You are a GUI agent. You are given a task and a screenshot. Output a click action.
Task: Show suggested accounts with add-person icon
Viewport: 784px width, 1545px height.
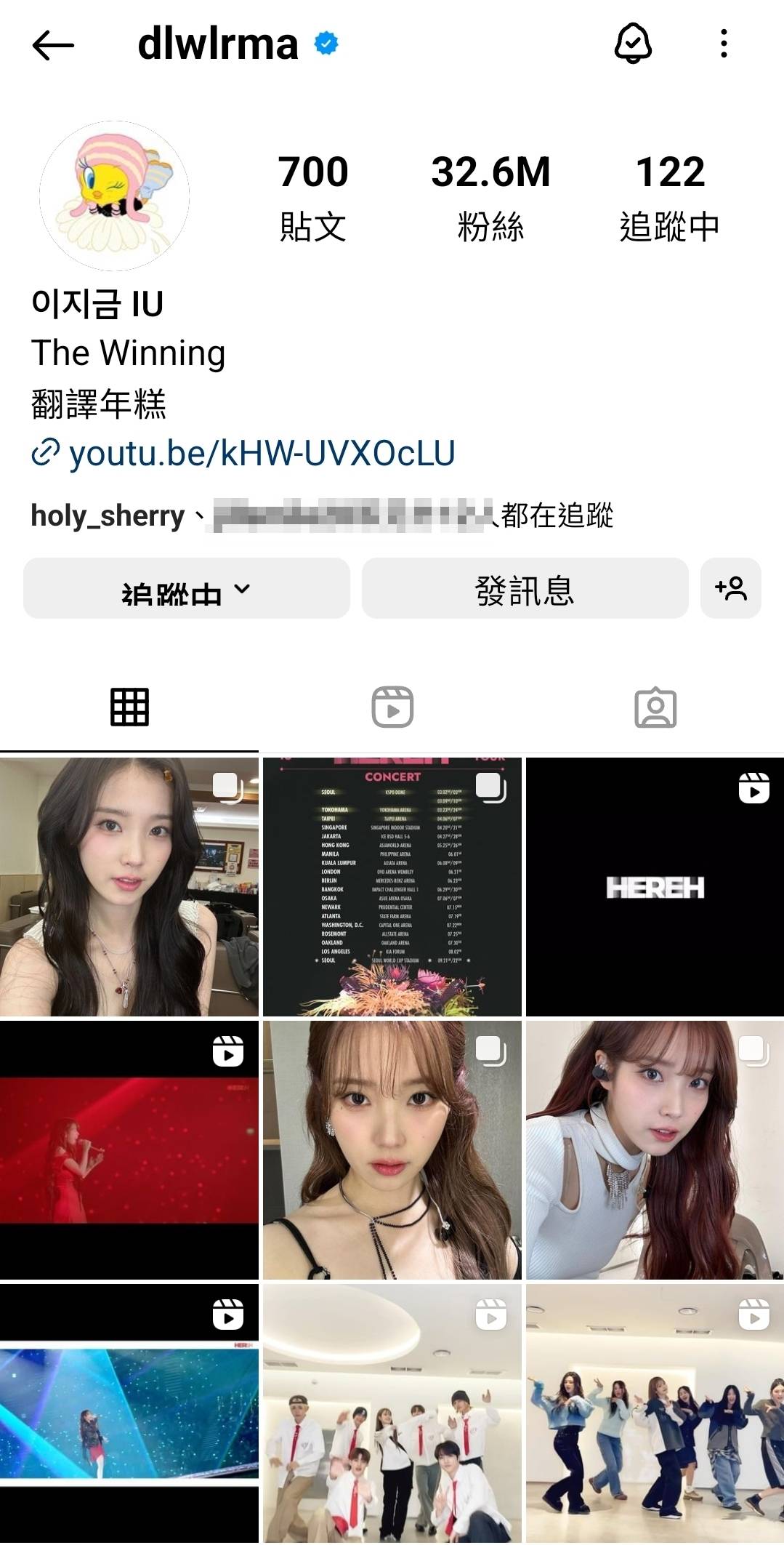[730, 589]
